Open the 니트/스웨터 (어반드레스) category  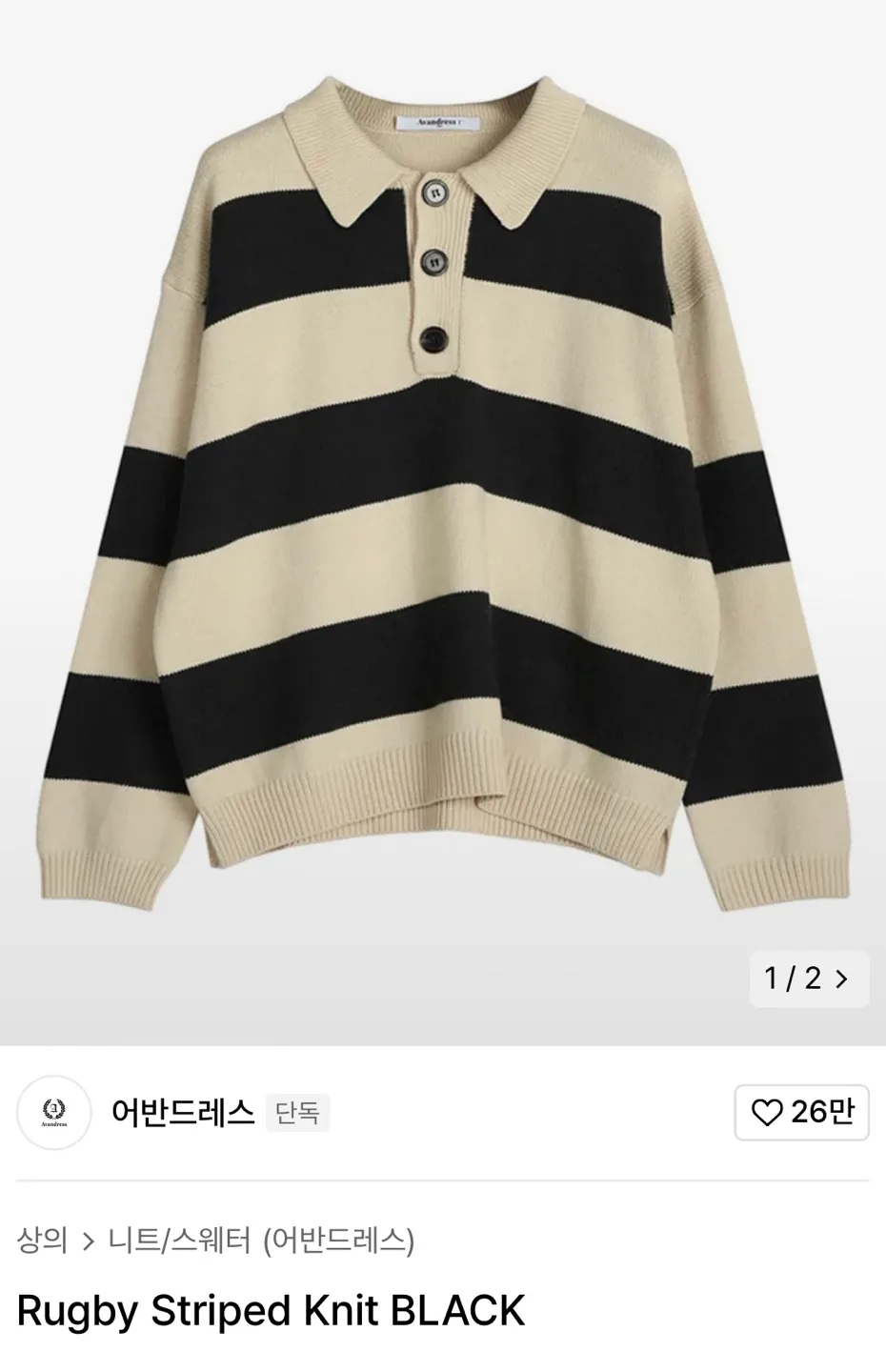tap(261, 1241)
